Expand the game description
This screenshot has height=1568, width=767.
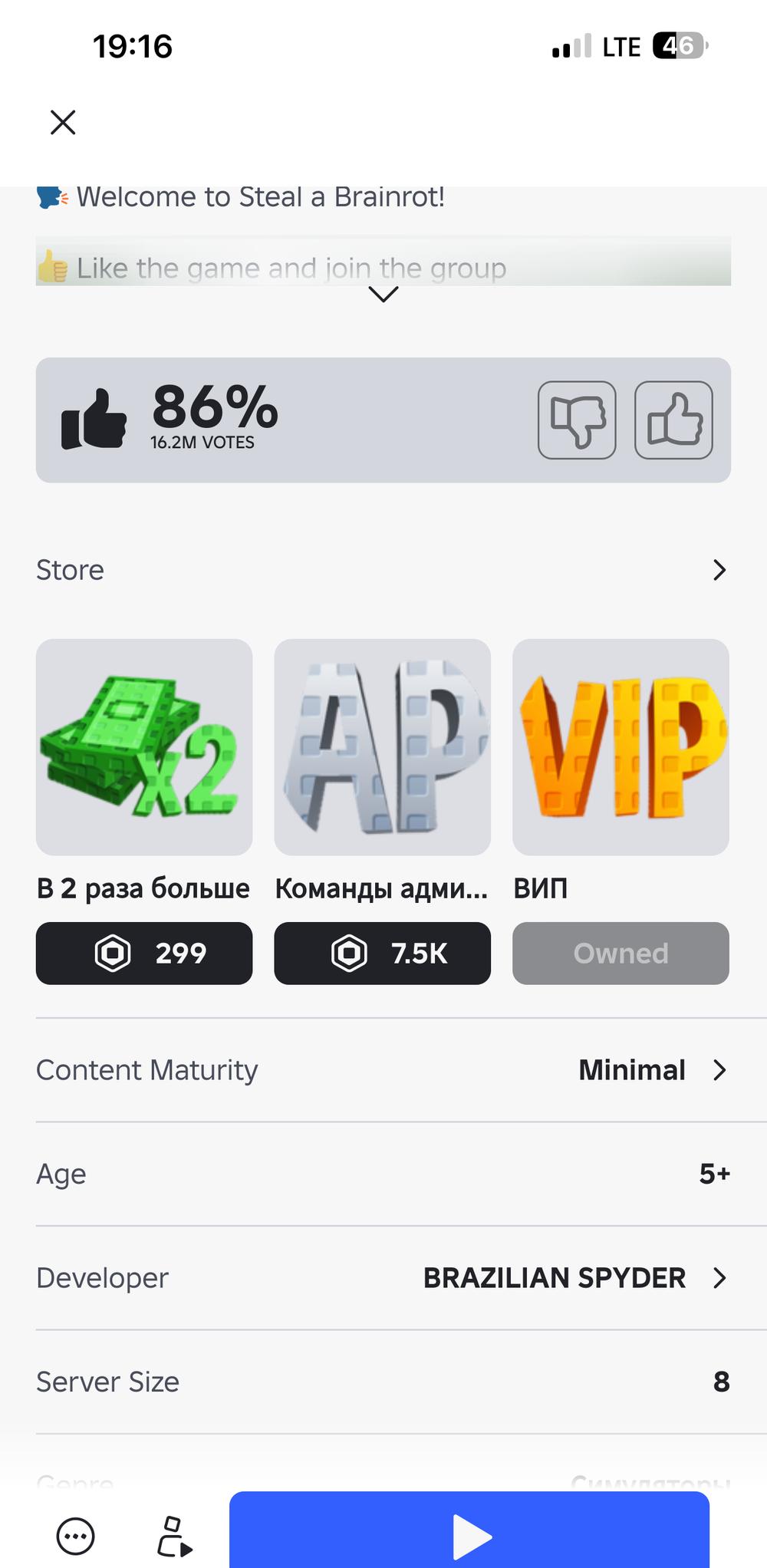[x=383, y=294]
